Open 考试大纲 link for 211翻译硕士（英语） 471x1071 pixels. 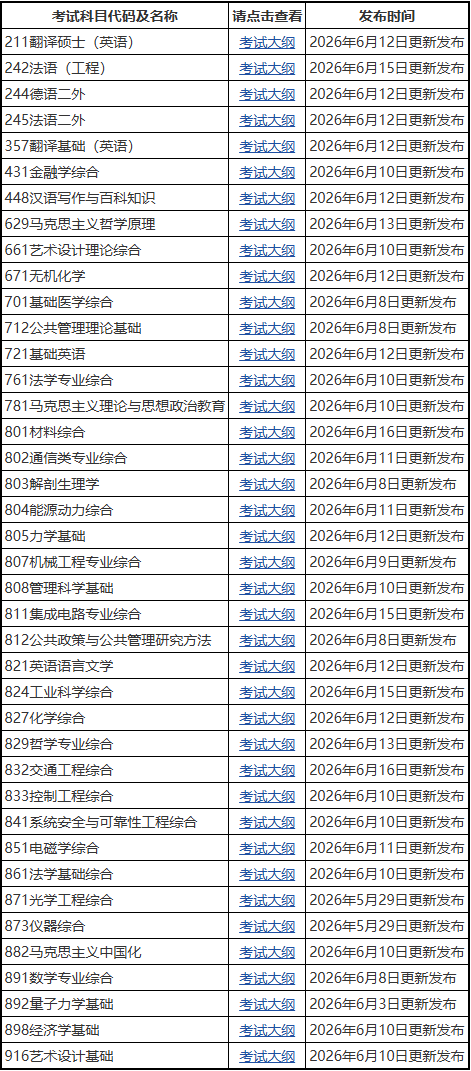click(x=267, y=42)
